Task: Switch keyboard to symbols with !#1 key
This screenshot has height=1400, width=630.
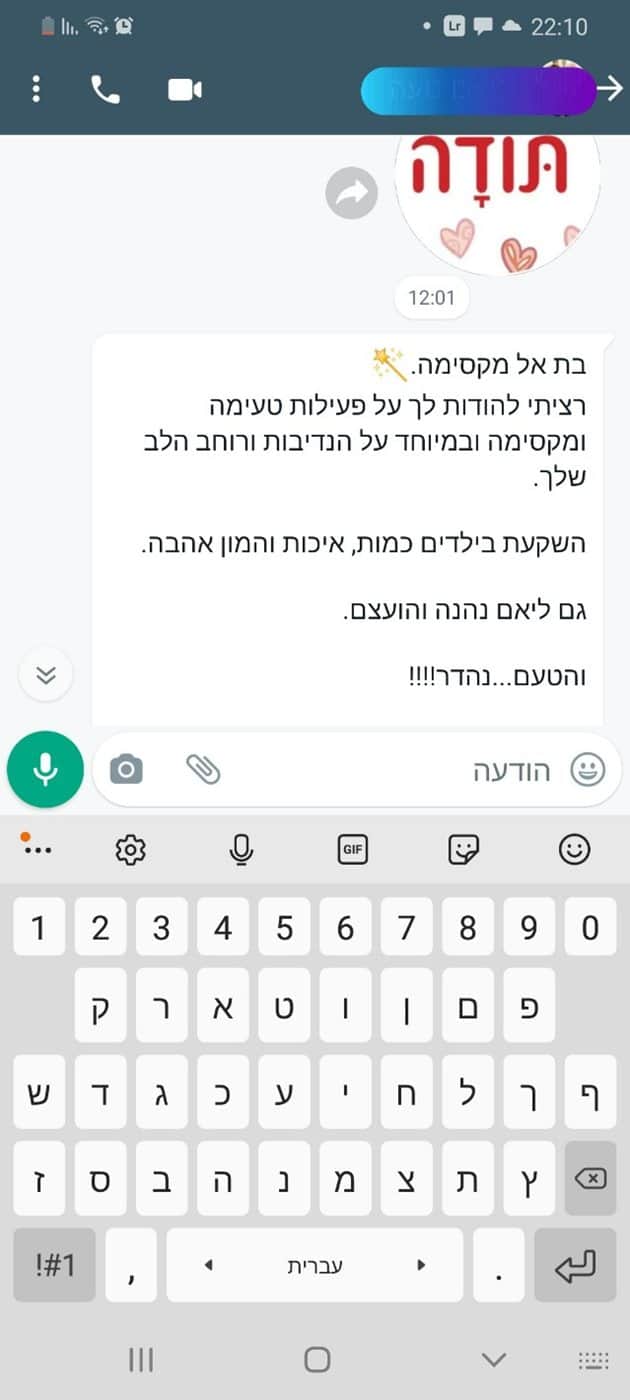Action: pos(54,1265)
